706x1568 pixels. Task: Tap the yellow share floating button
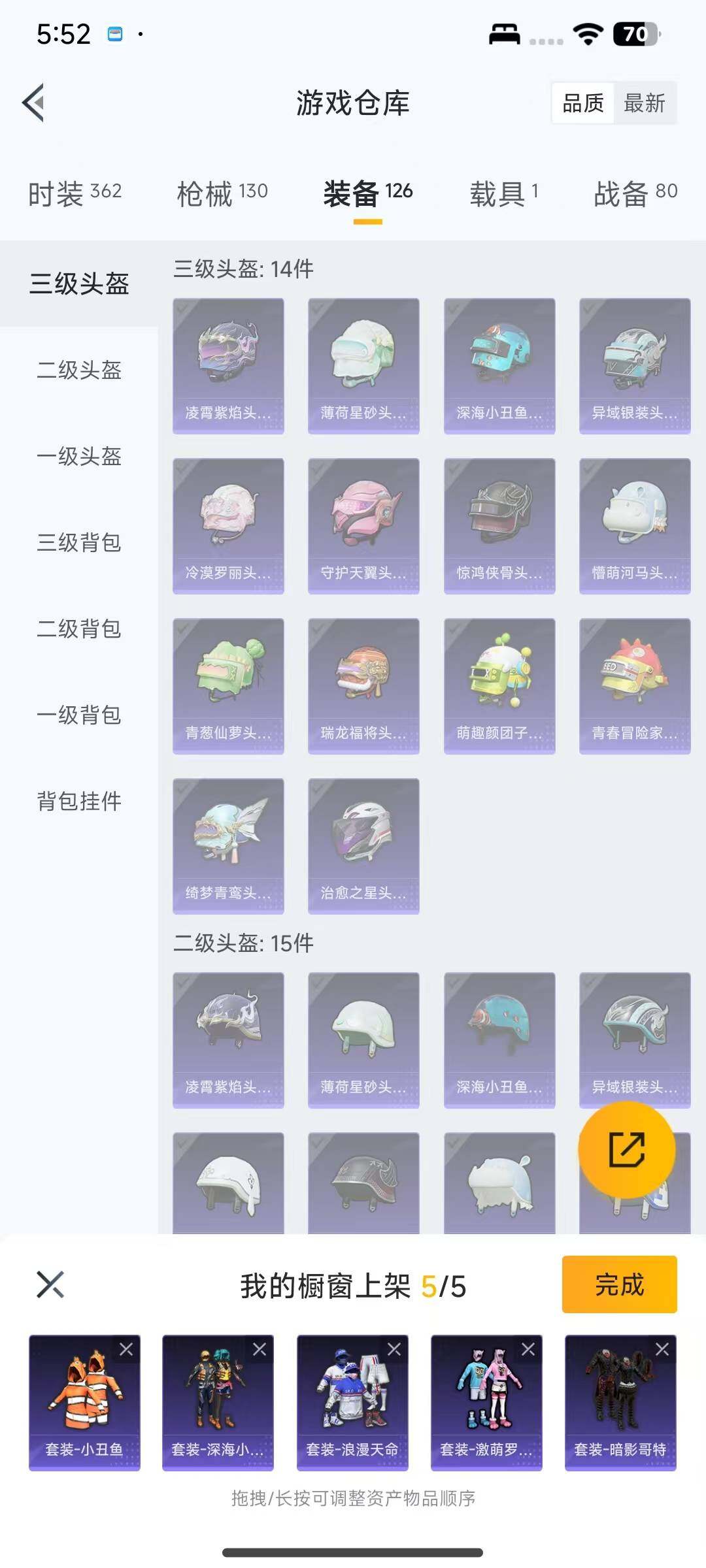(626, 1149)
